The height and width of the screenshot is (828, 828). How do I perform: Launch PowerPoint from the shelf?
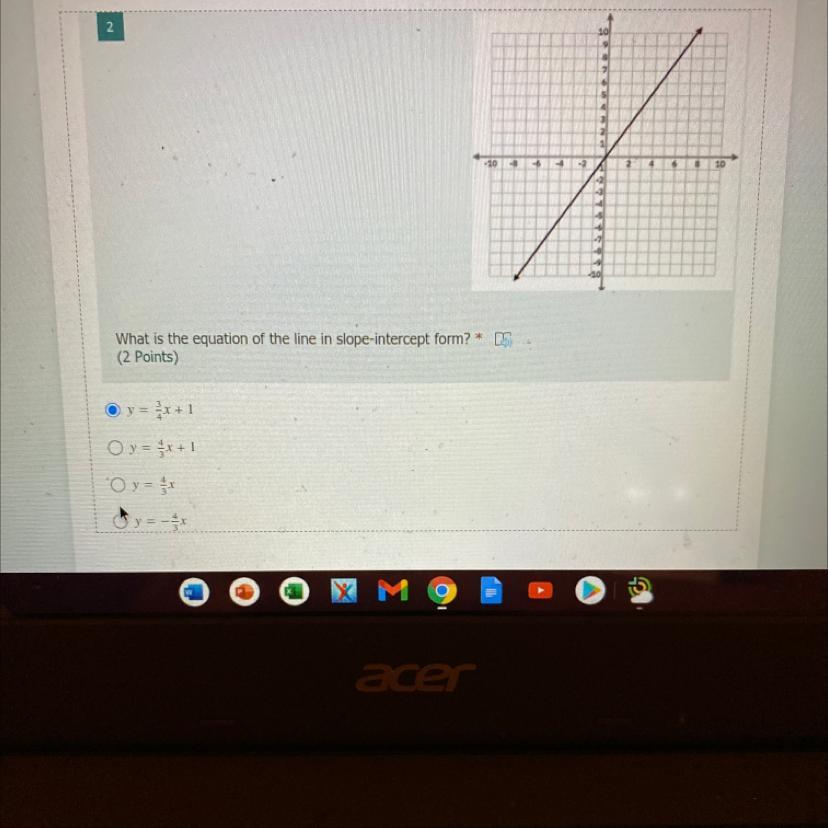(x=243, y=592)
